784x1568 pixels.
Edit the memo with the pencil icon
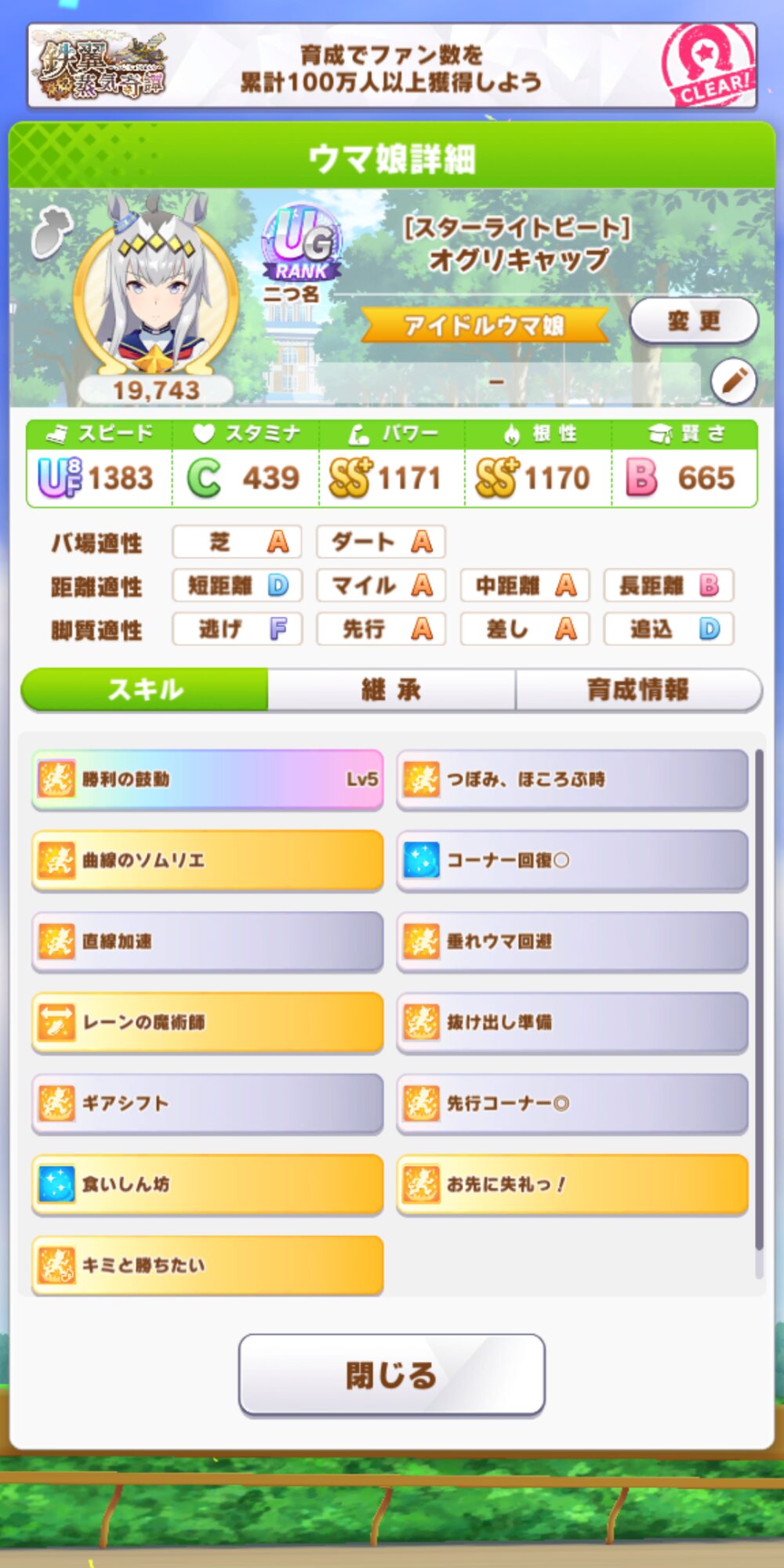[x=733, y=382]
